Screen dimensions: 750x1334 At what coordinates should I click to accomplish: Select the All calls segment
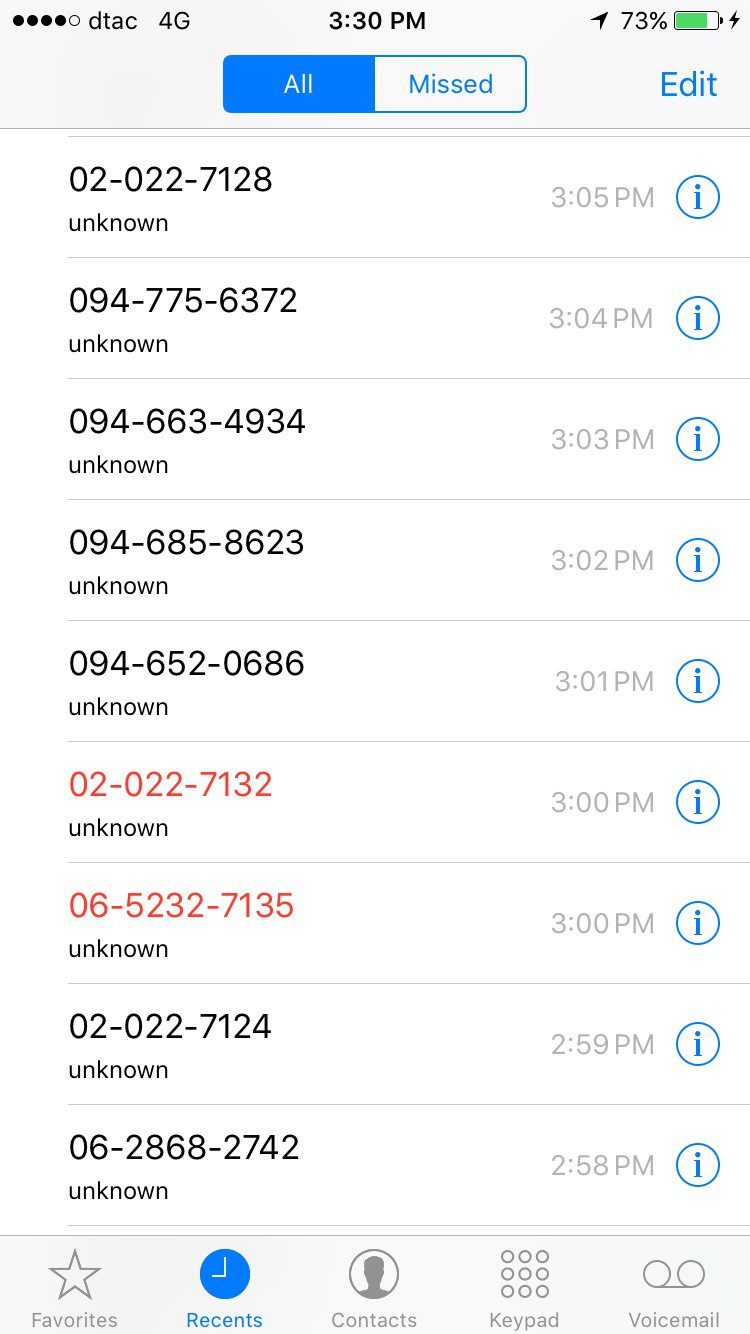(x=299, y=84)
